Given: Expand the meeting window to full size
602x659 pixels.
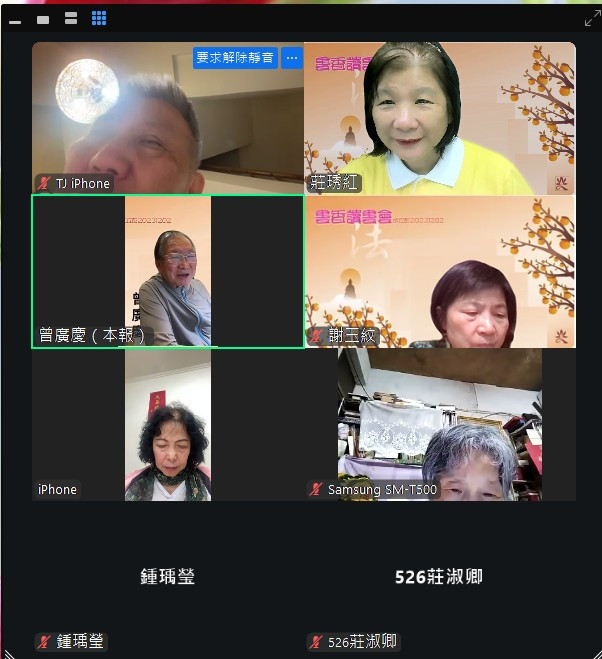Looking at the screenshot, I should (592, 18).
